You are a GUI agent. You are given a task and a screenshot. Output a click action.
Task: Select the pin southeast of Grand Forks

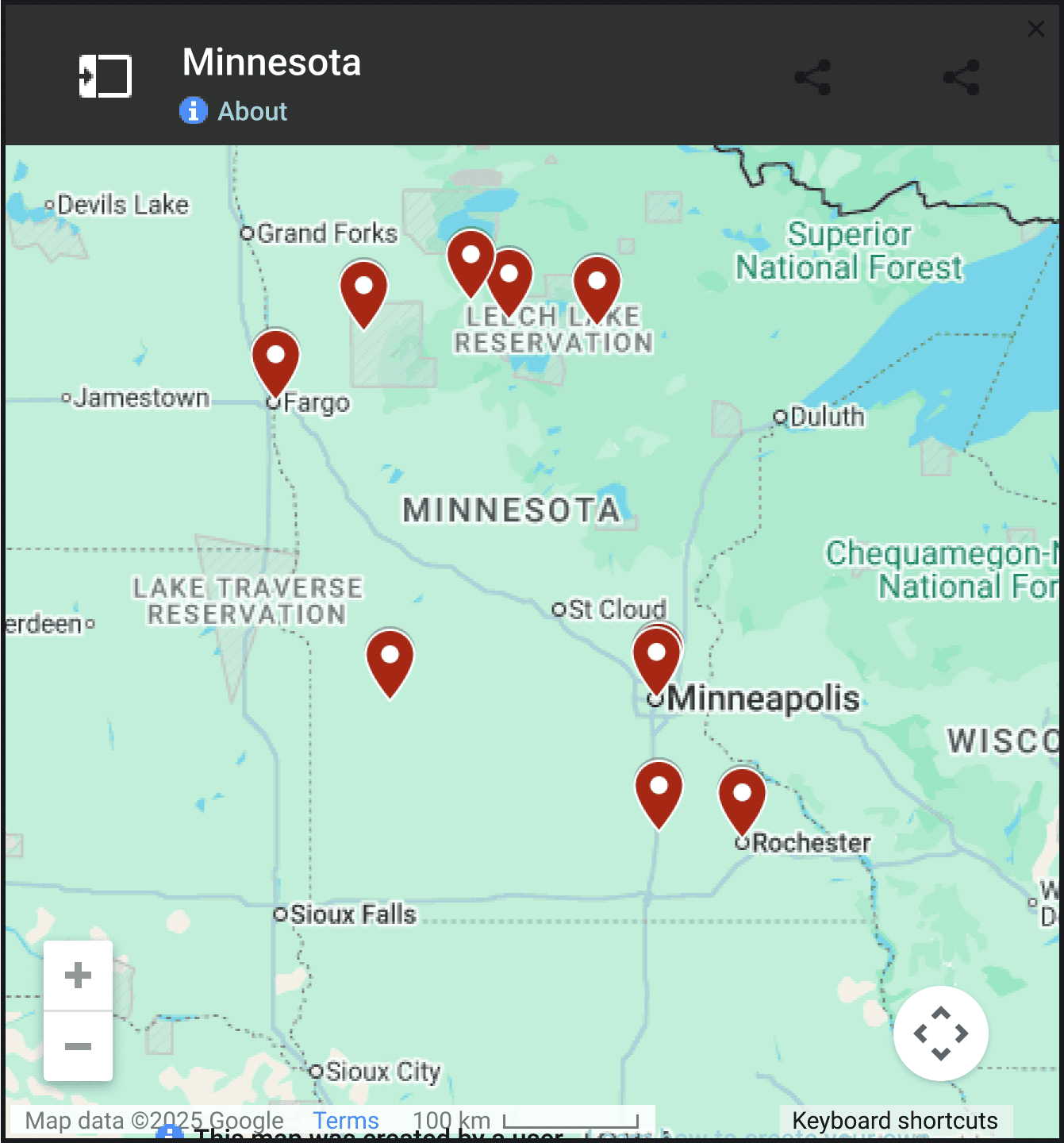(363, 290)
